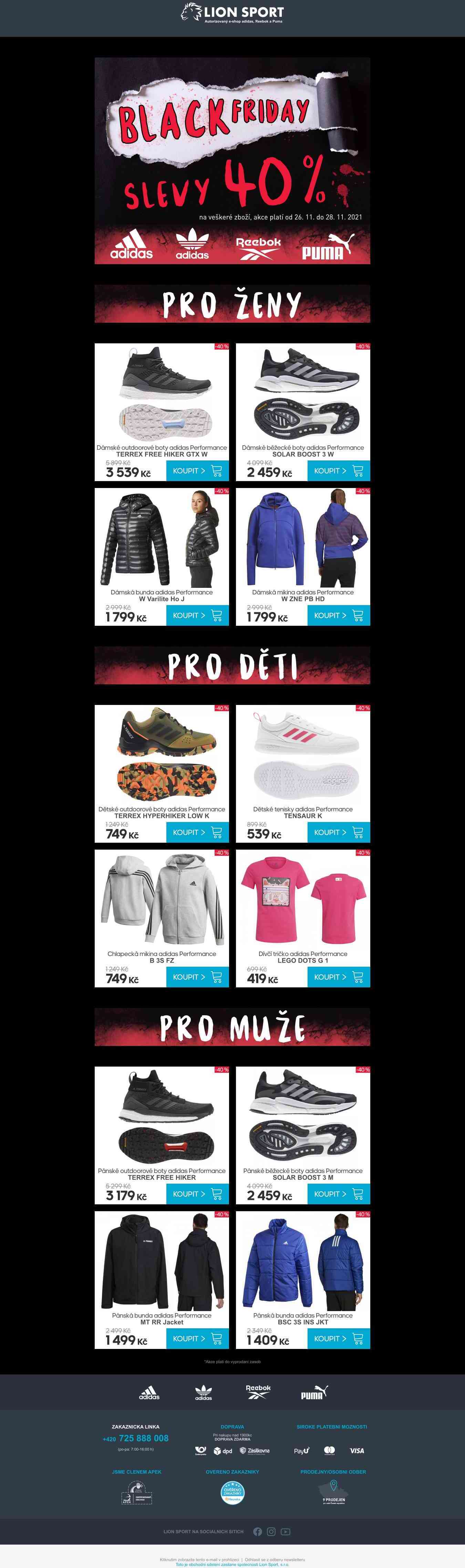This screenshot has width=465, height=1568.
Task: Open Lion Sport's YouTube channel
Action: 286,1531
